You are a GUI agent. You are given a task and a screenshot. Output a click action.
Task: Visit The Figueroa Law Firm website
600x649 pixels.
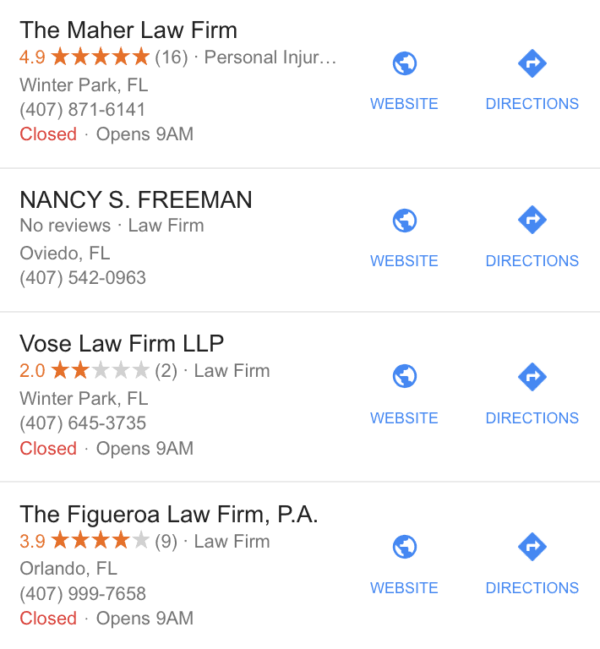tap(404, 562)
